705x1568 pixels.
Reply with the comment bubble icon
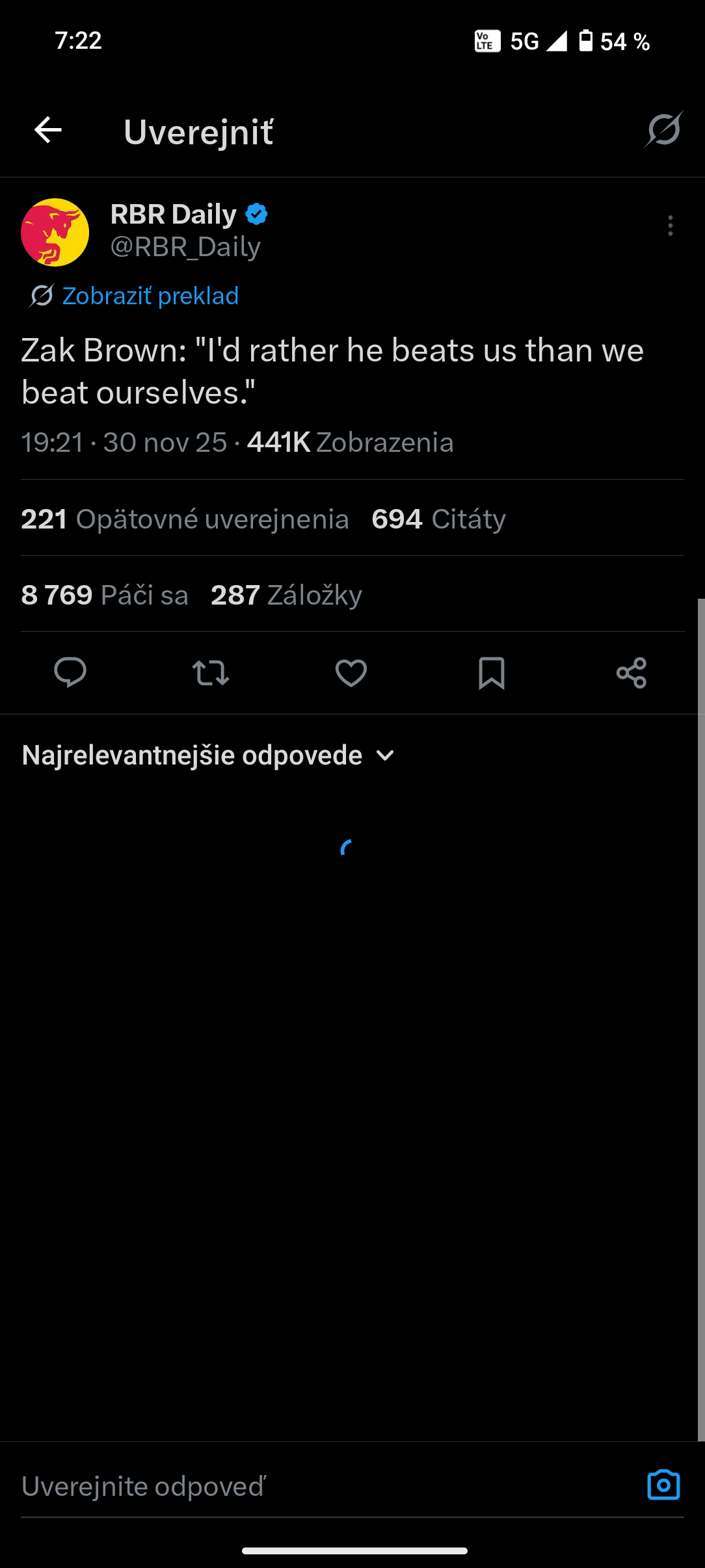(70, 672)
